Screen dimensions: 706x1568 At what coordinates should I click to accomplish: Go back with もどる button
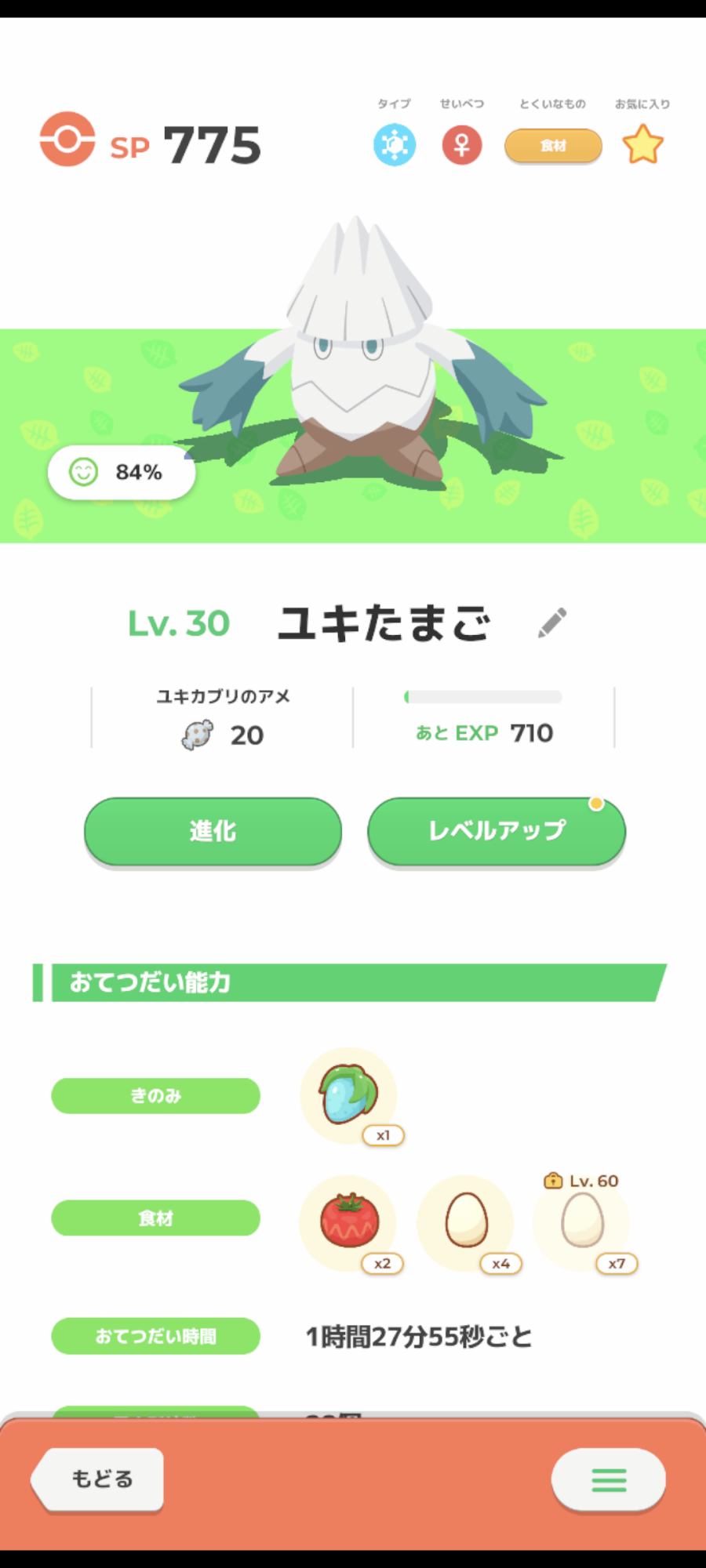click(x=98, y=1479)
